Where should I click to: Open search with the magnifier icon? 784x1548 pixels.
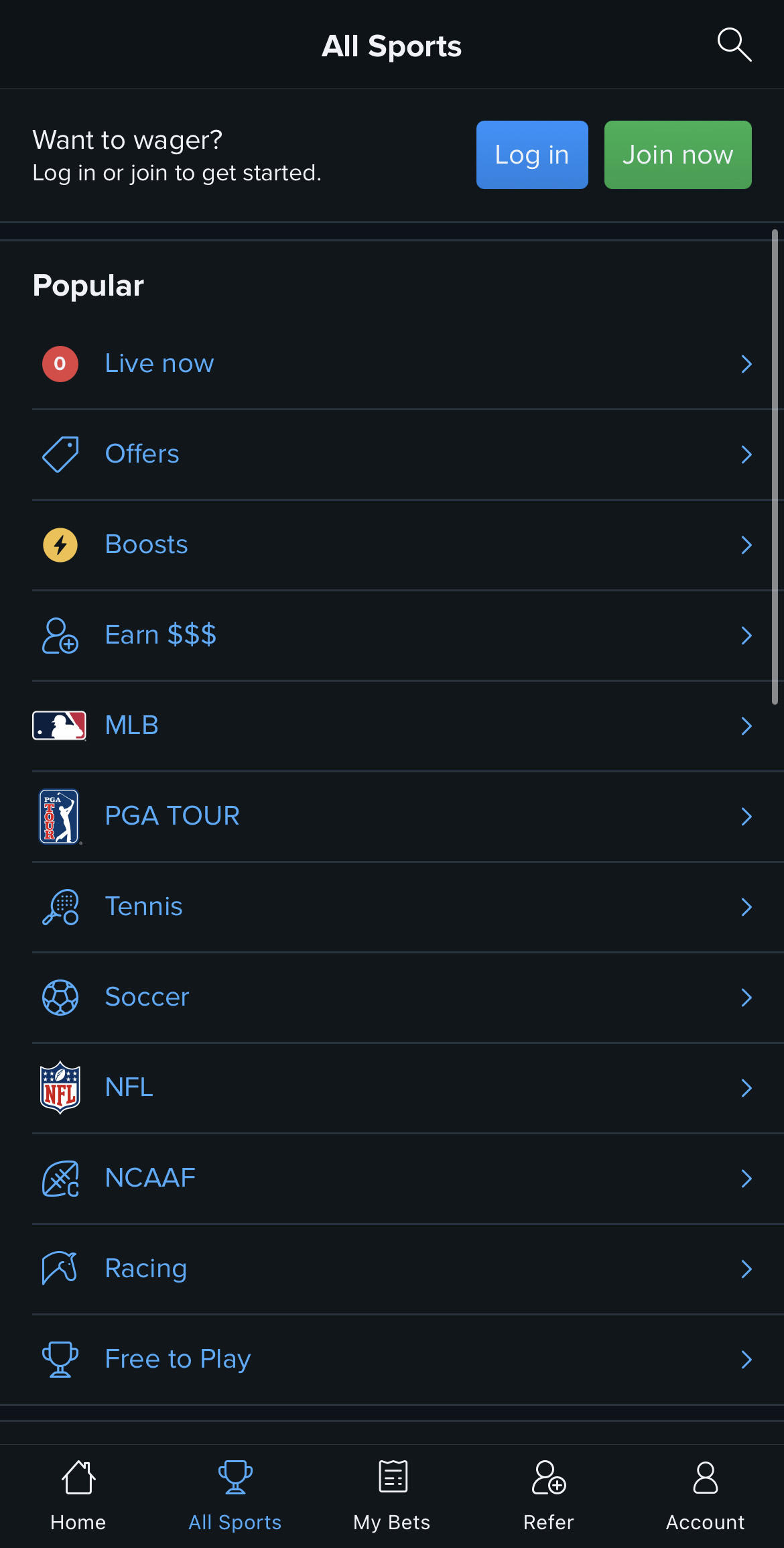(734, 45)
